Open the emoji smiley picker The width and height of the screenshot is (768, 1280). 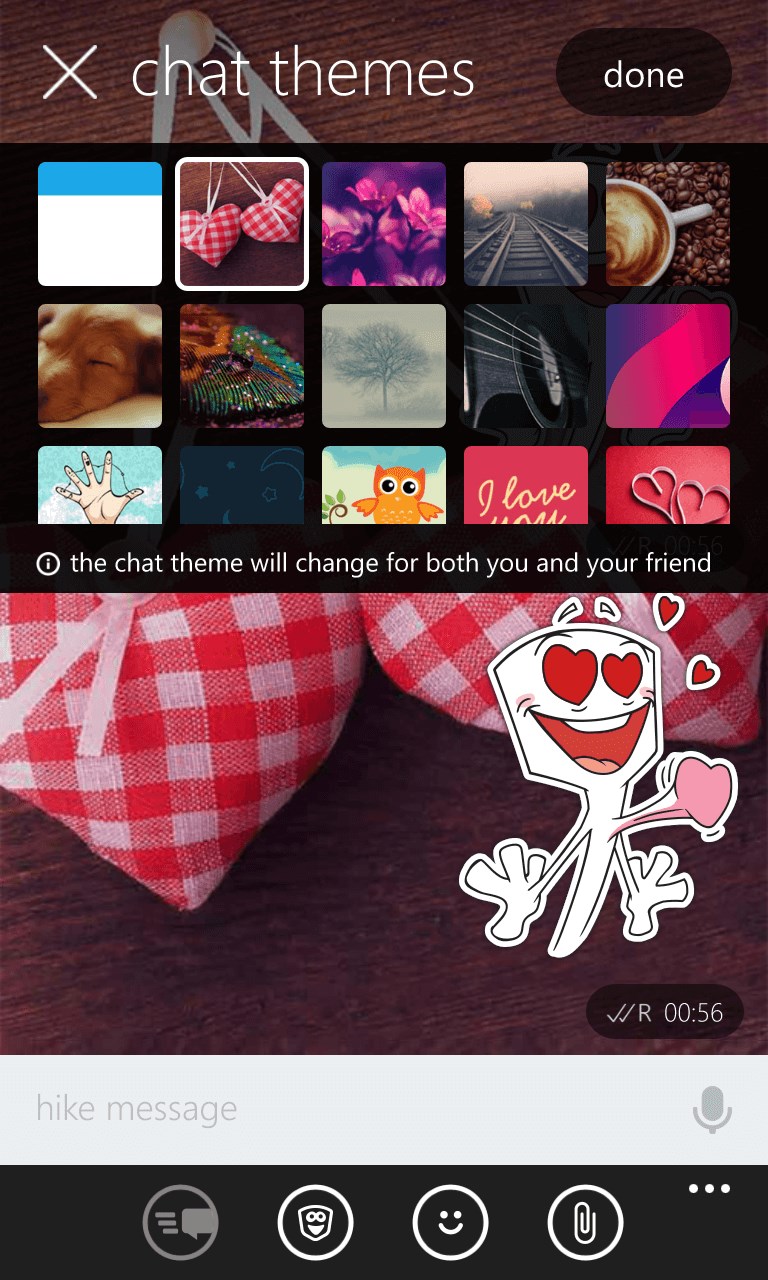coord(450,1222)
